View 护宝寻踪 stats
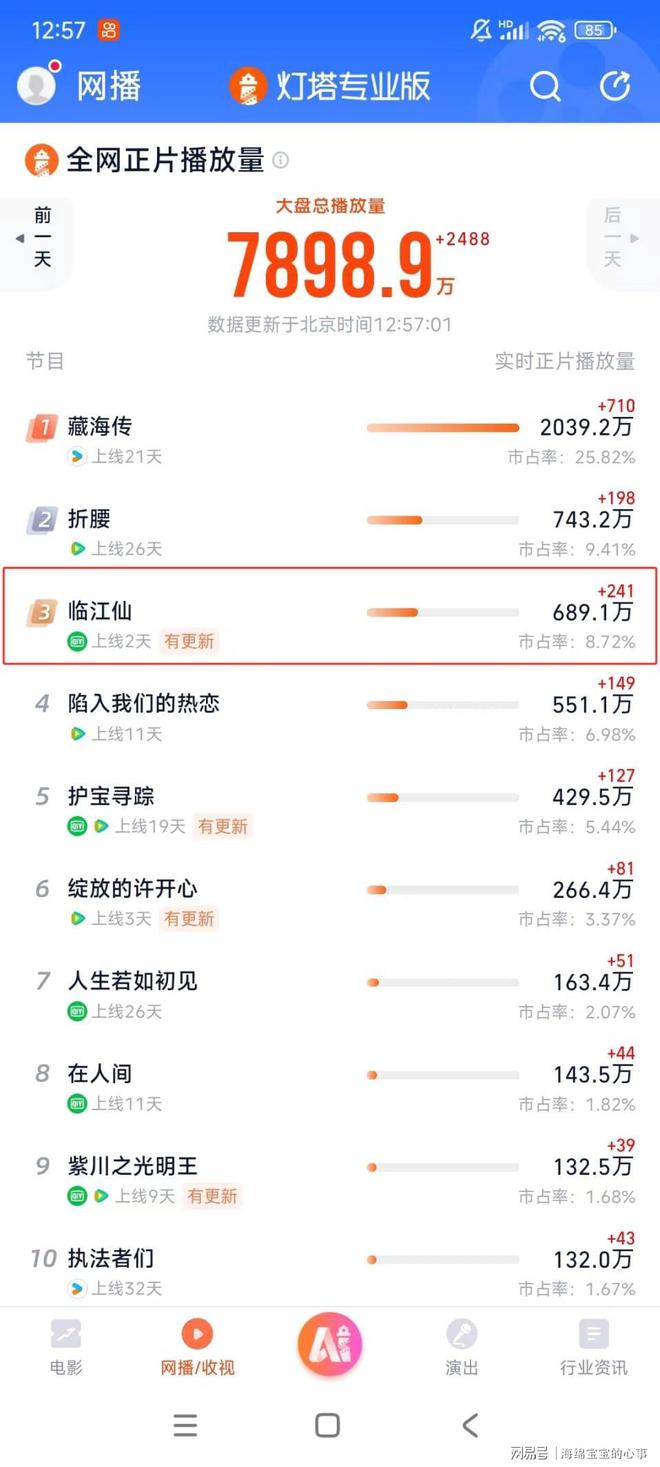This screenshot has width=660, height=1467. tap(330, 805)
